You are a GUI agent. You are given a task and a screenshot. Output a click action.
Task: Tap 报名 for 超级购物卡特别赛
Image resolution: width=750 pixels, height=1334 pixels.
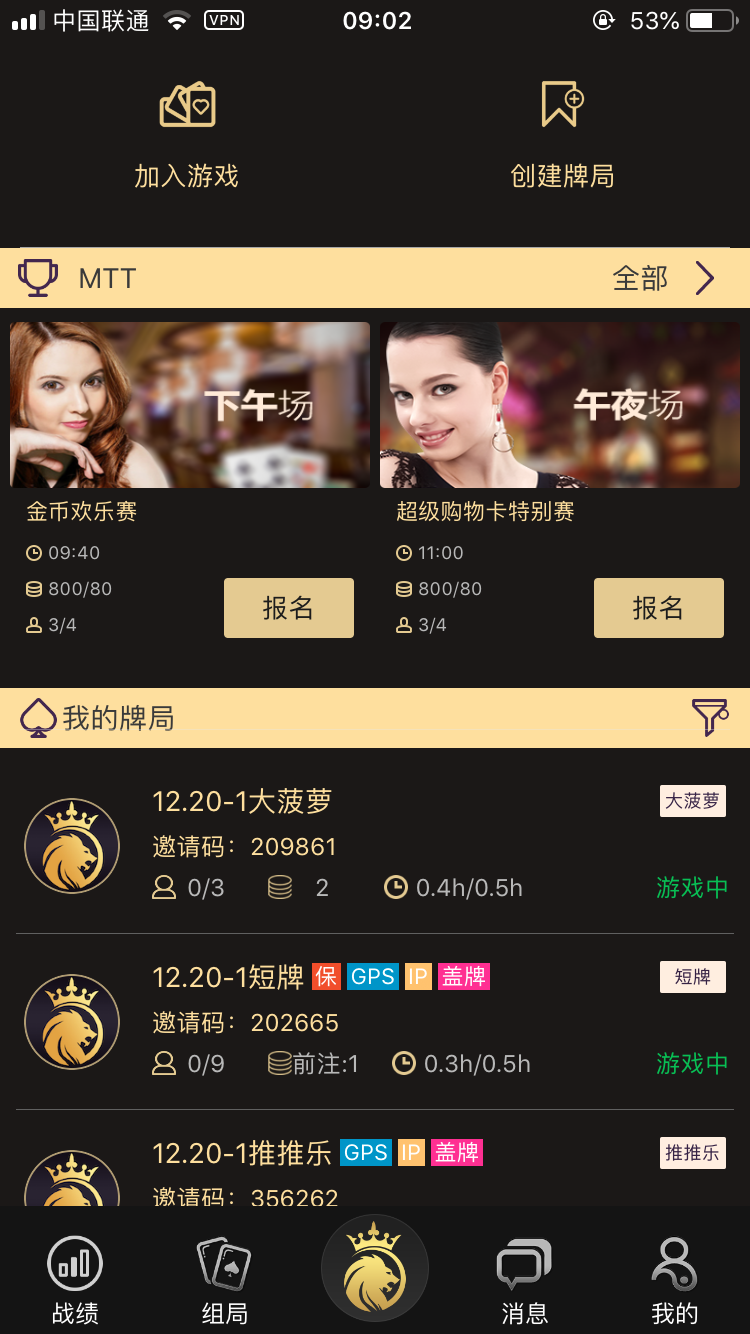point(658,607)
